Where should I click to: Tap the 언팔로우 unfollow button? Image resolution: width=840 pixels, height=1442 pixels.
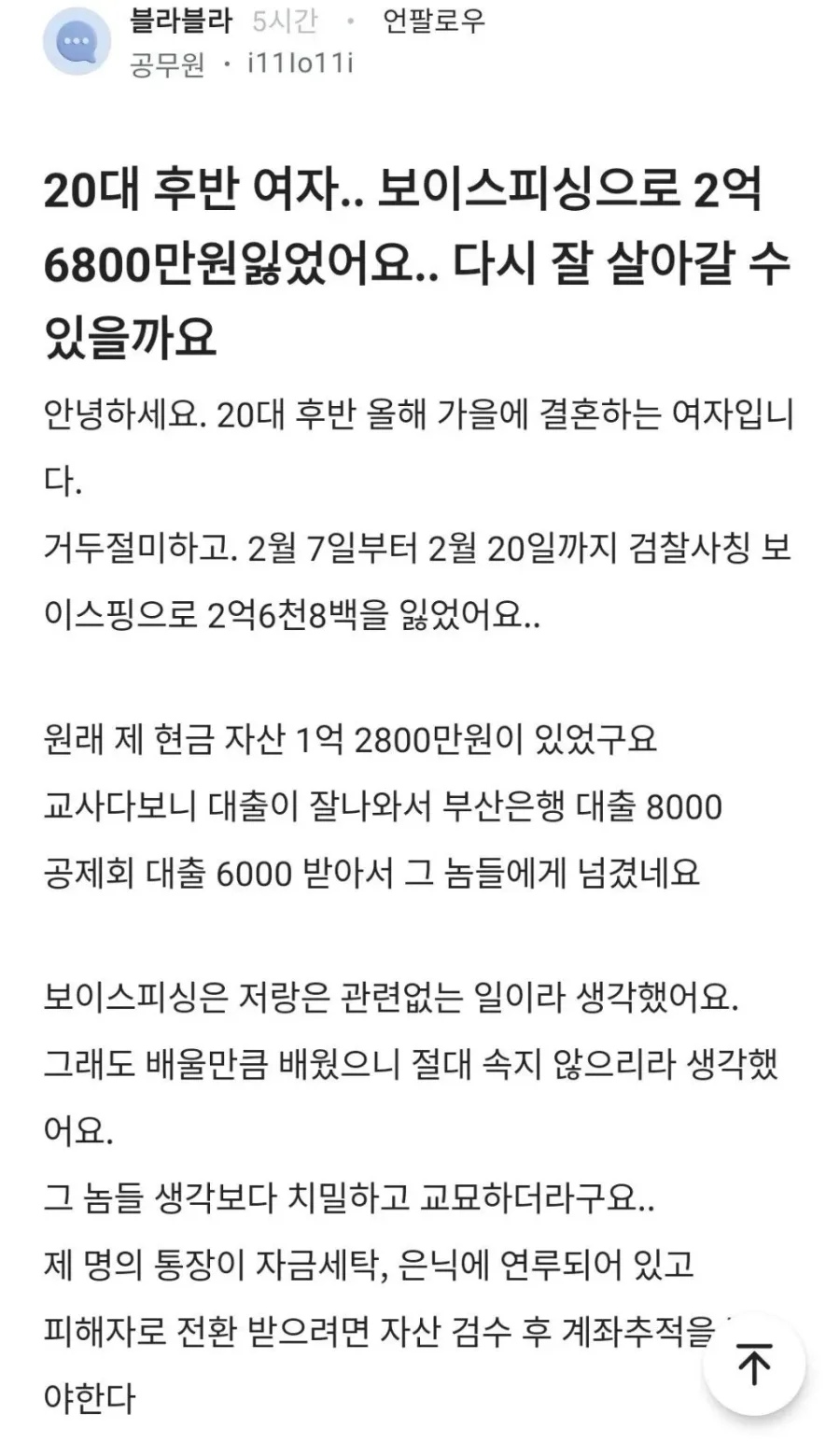pos(435,21)
